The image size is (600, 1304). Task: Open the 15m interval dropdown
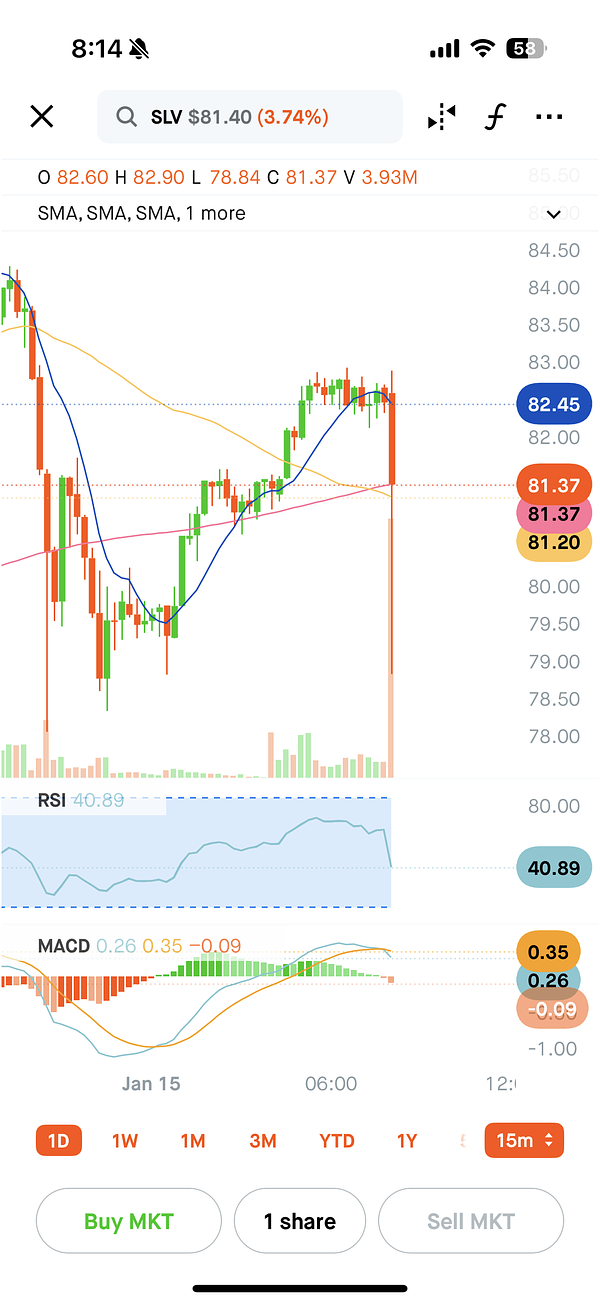pyautogui.click(x=524, y=1140)
